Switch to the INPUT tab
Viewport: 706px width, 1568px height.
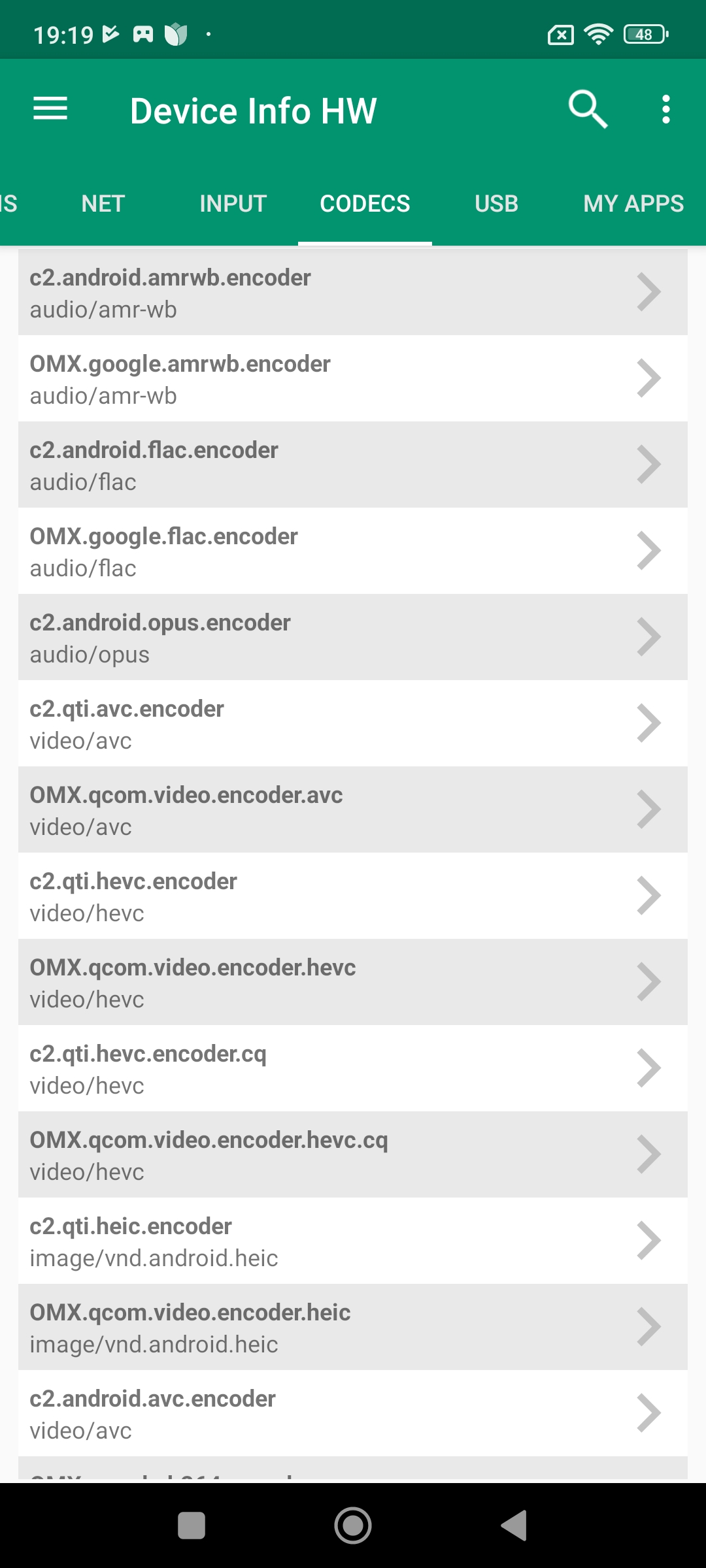point(233,204)
